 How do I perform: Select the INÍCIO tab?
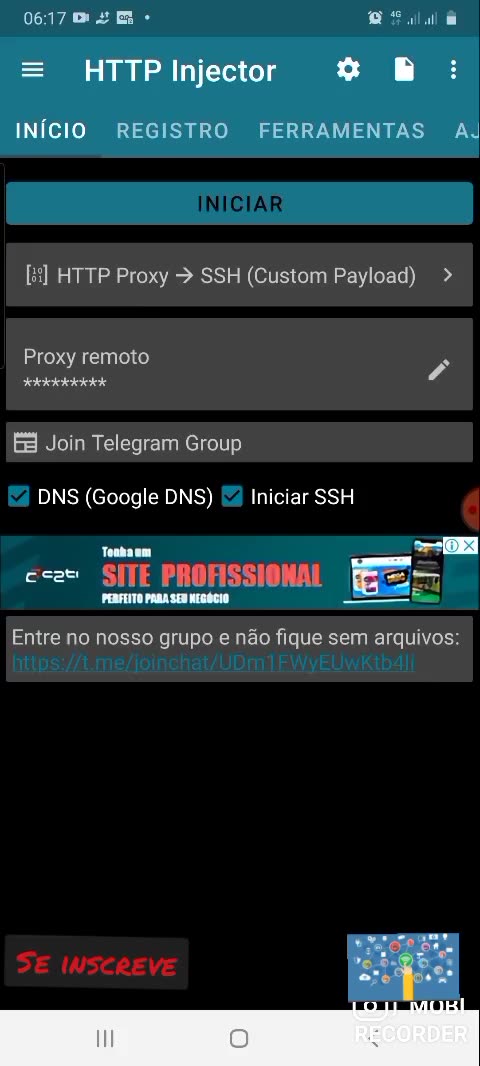click(51, 131)
